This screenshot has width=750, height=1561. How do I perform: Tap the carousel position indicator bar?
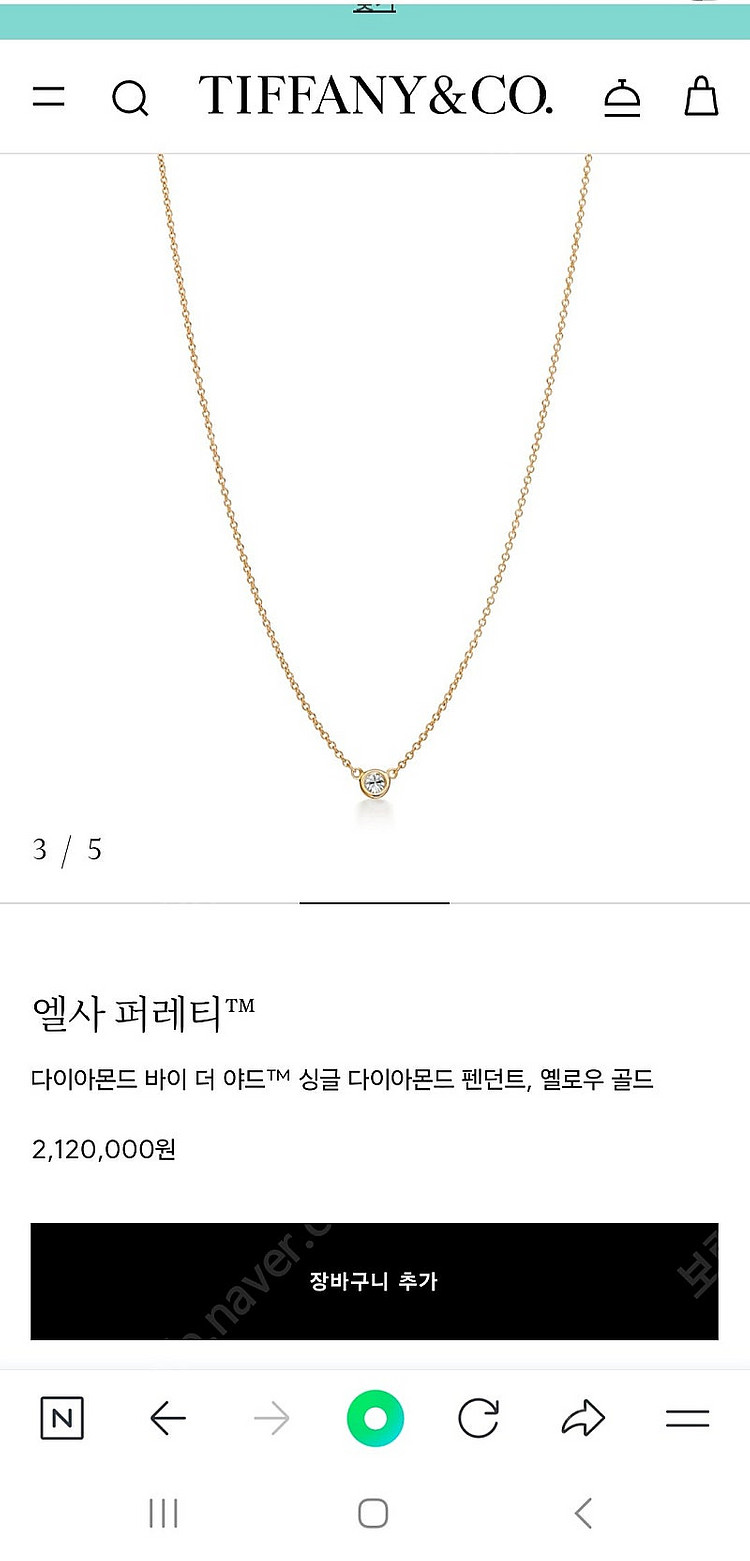coord(375,901)
